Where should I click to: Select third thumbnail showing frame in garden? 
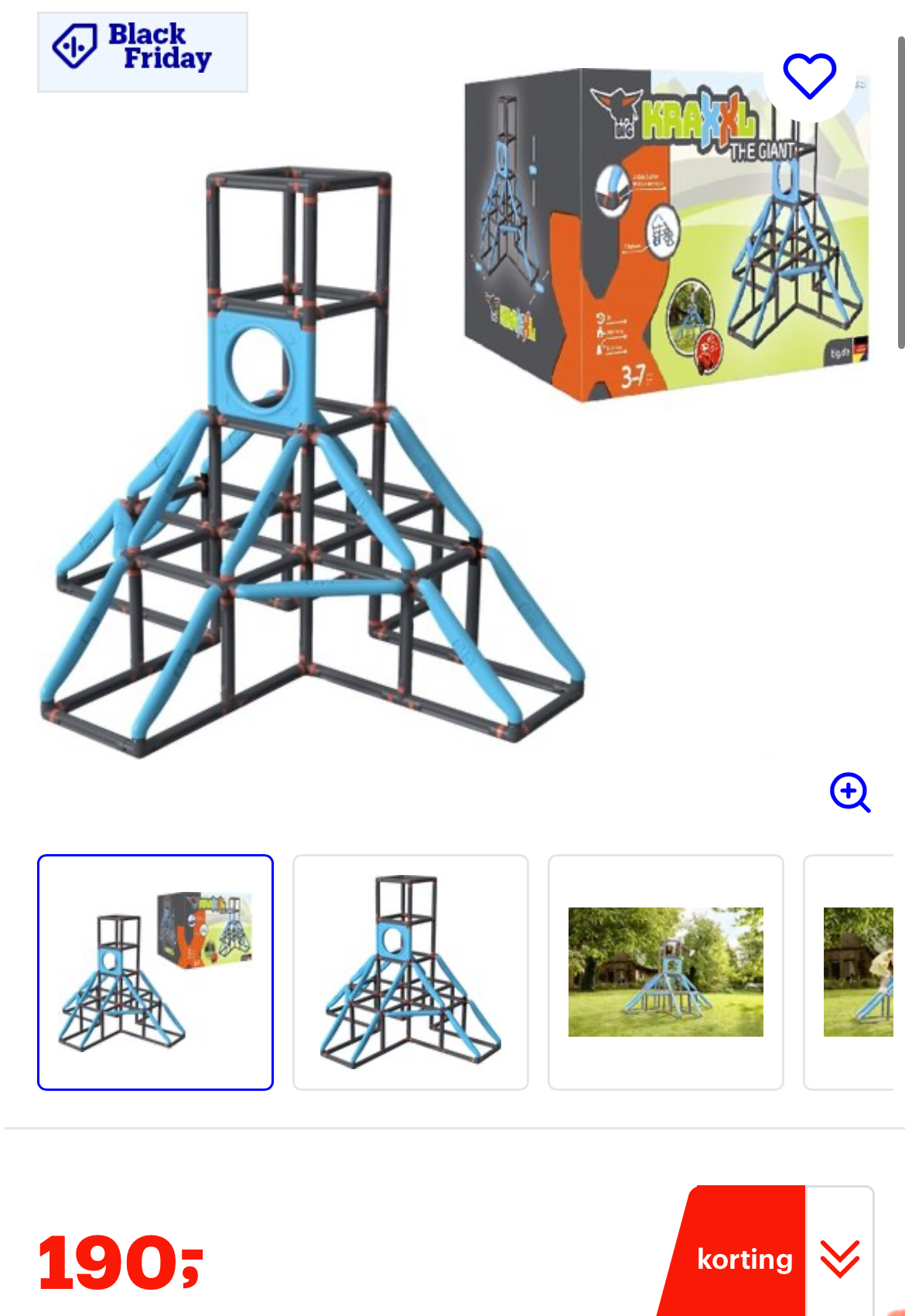tap(665, 972)
